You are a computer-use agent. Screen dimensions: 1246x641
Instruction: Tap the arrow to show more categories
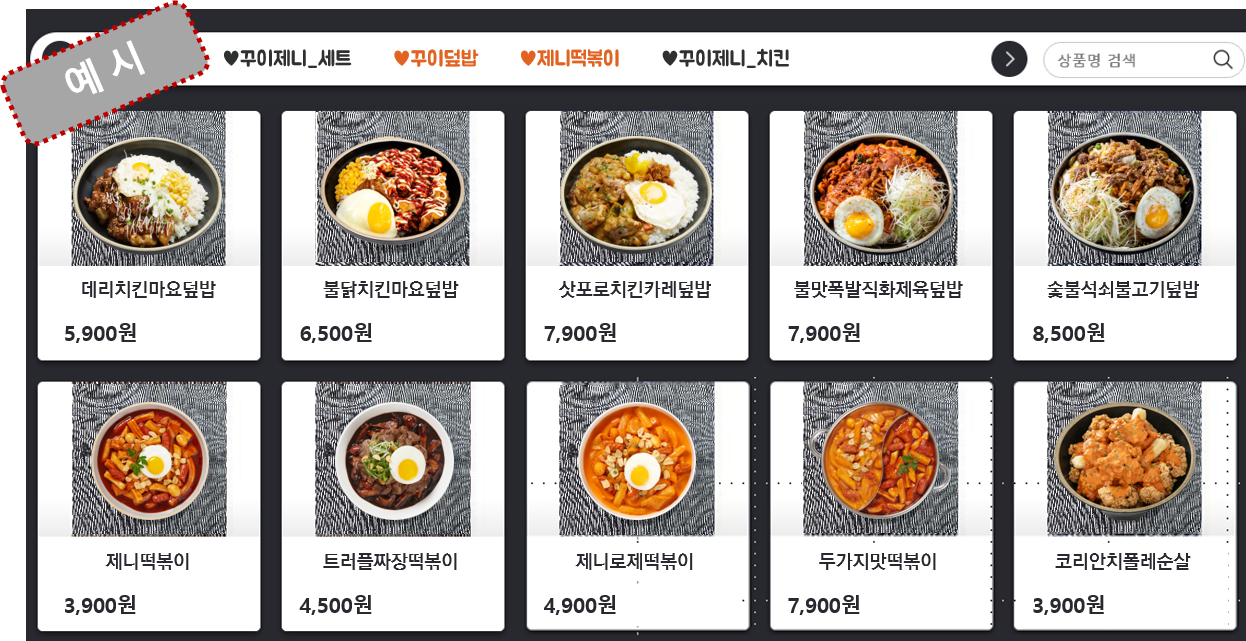[1009, 60]
